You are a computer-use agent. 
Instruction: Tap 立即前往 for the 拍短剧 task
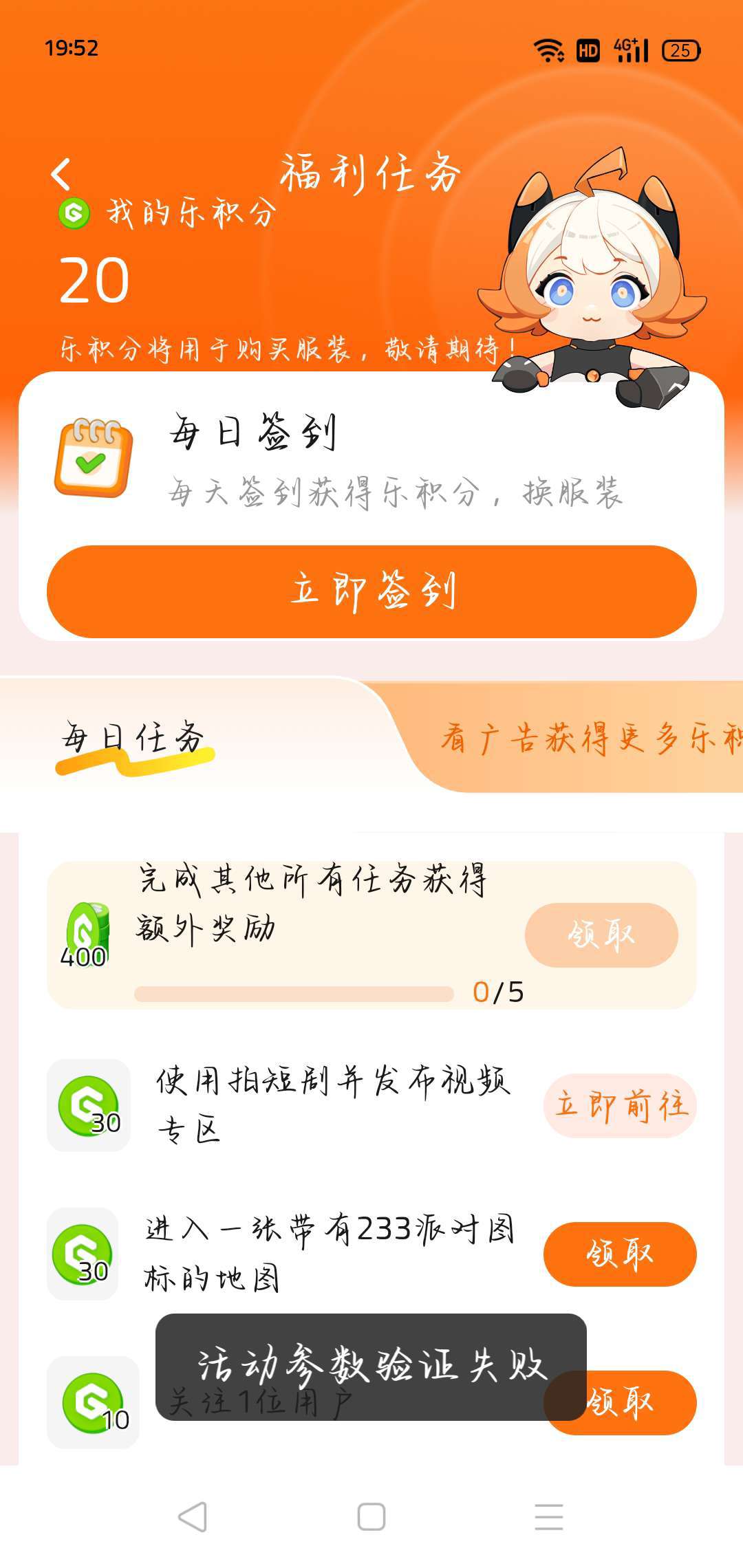(x=620, y=1105)
